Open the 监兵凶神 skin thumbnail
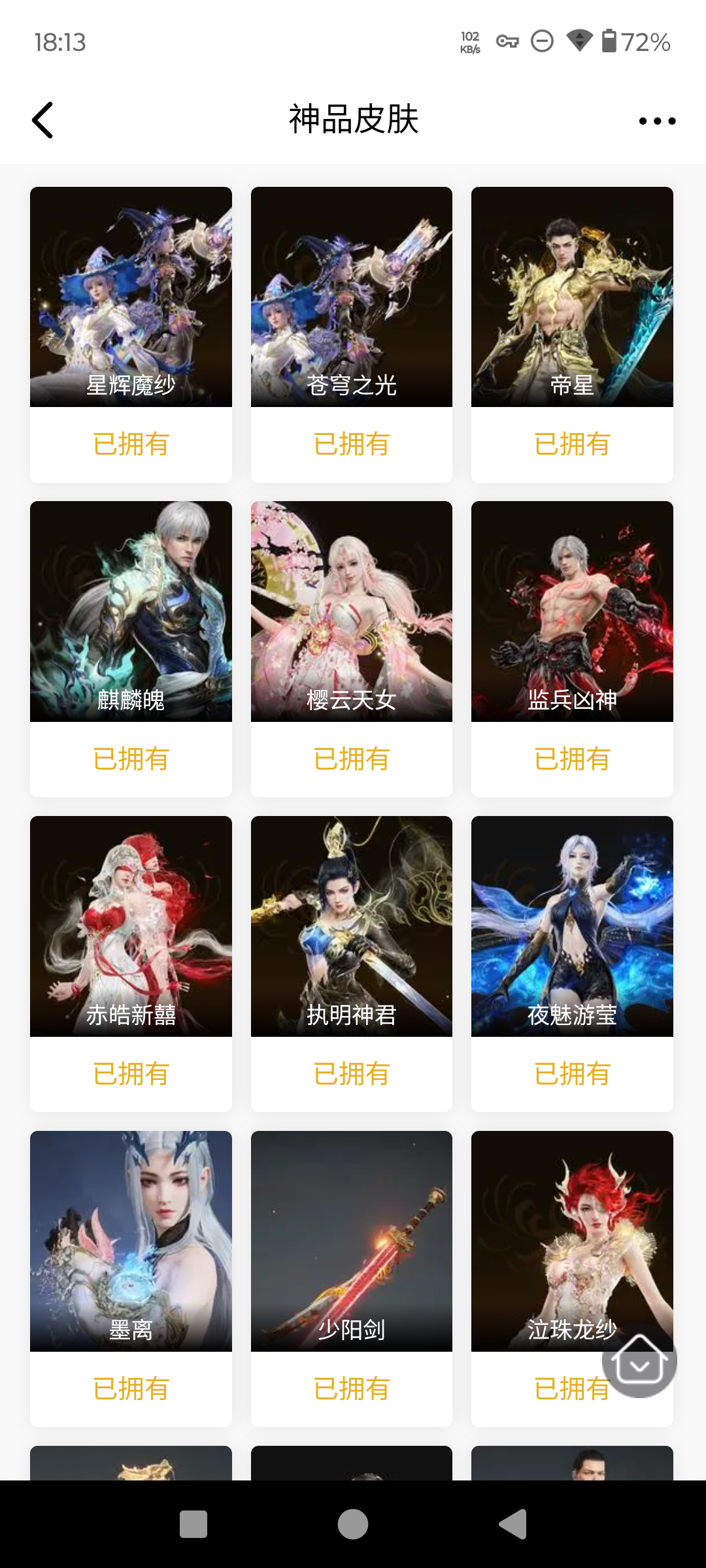Image resolution: width=706 pixels, height=1568 pixels. [x=571, y=611]
